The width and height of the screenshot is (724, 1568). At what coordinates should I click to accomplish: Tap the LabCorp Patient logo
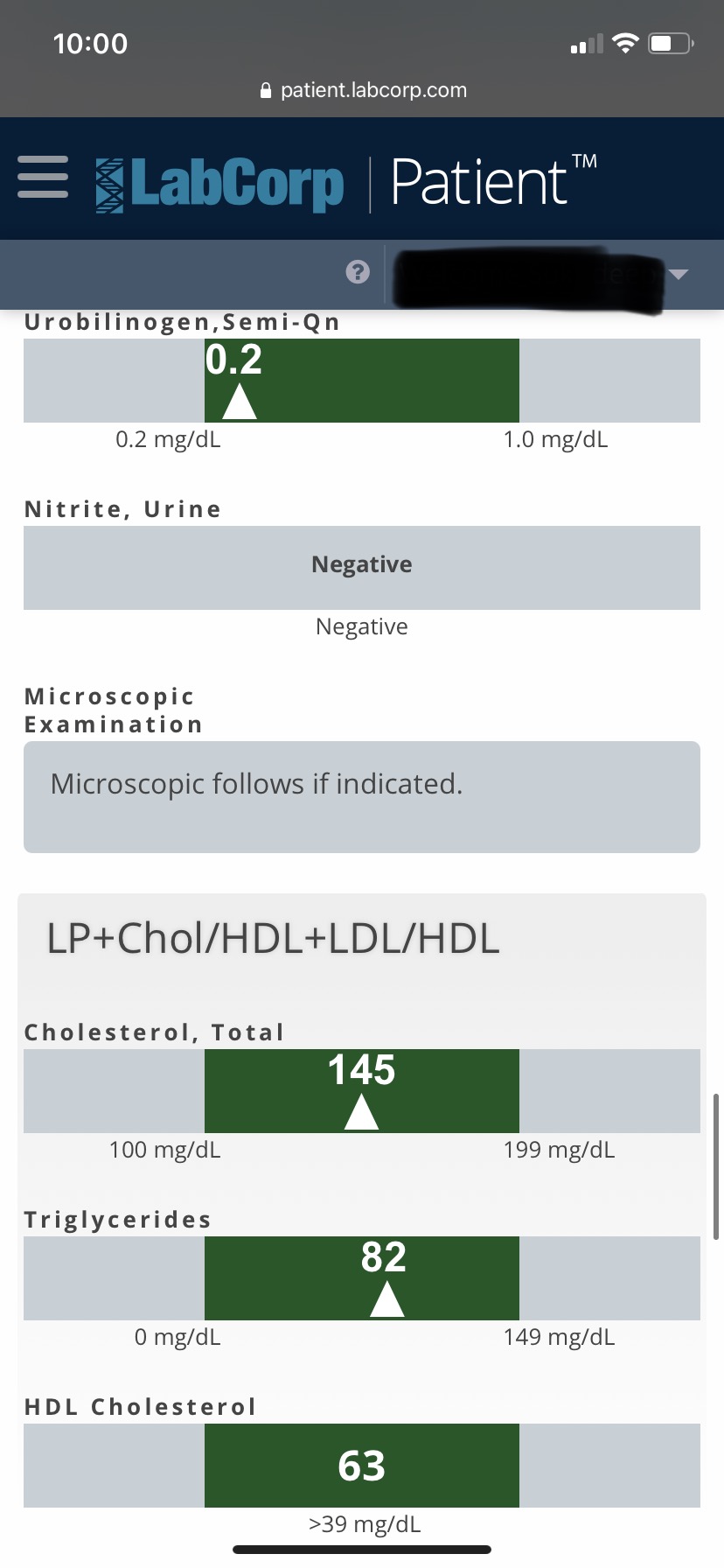point(346,183)
